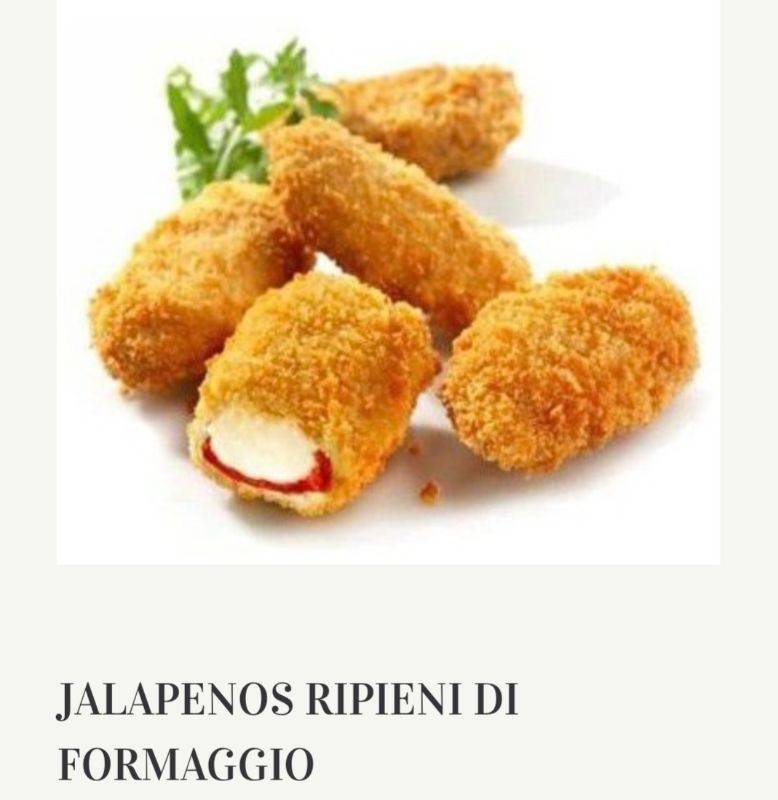Open the Jalapenos ripieni di formaggio product image
This screenshot has height=800, width=778.
(x=388, y=281)
